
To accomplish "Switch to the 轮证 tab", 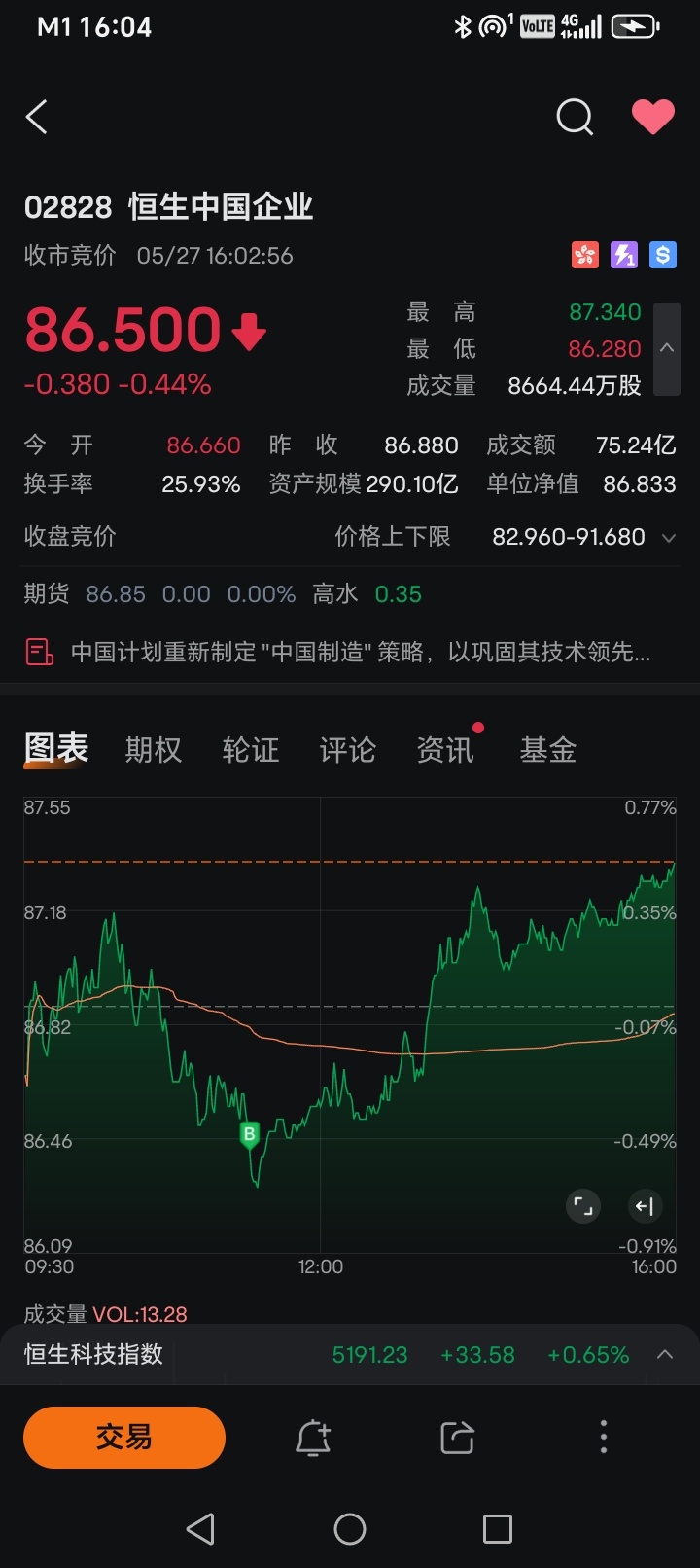I will point(251,749).
